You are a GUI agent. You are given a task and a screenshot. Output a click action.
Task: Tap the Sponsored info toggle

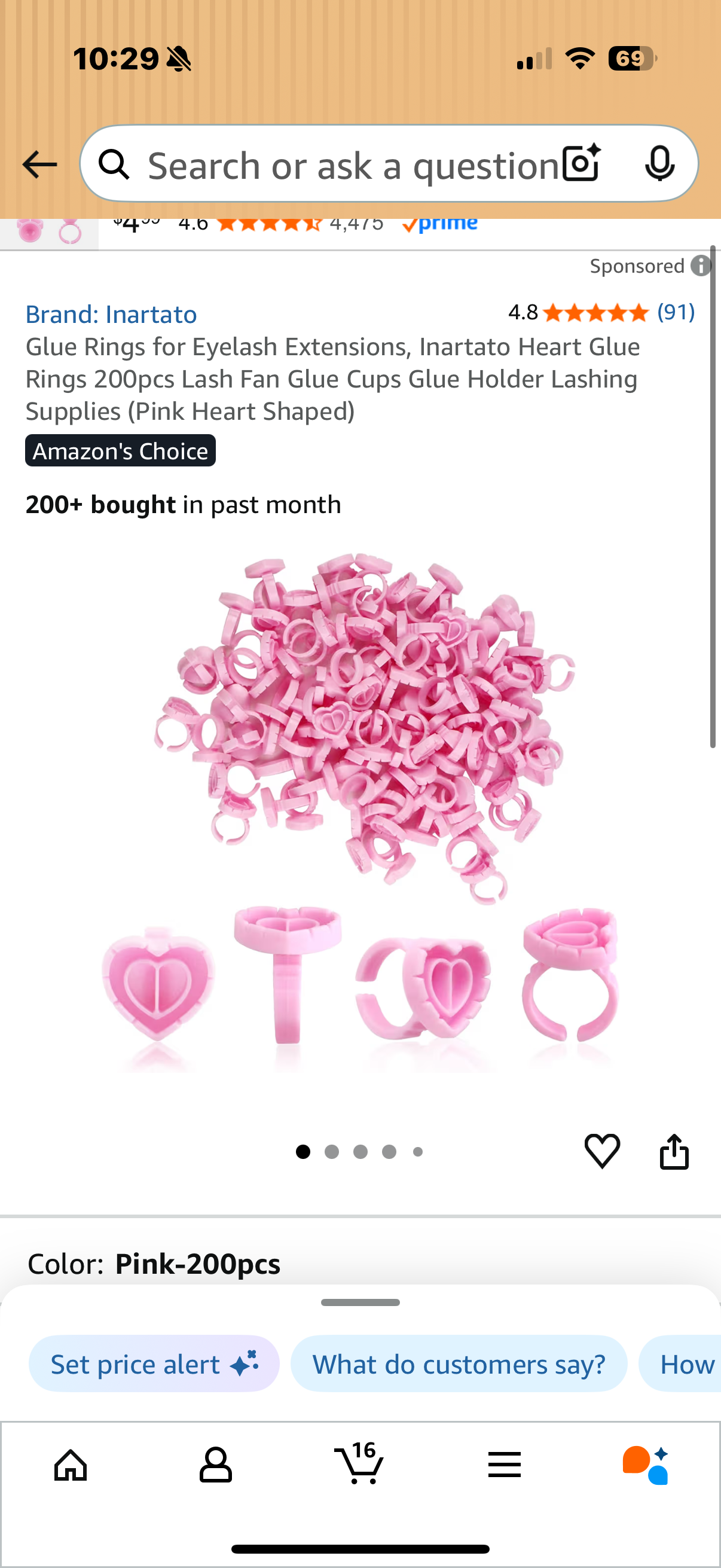(x=701, y=266)
